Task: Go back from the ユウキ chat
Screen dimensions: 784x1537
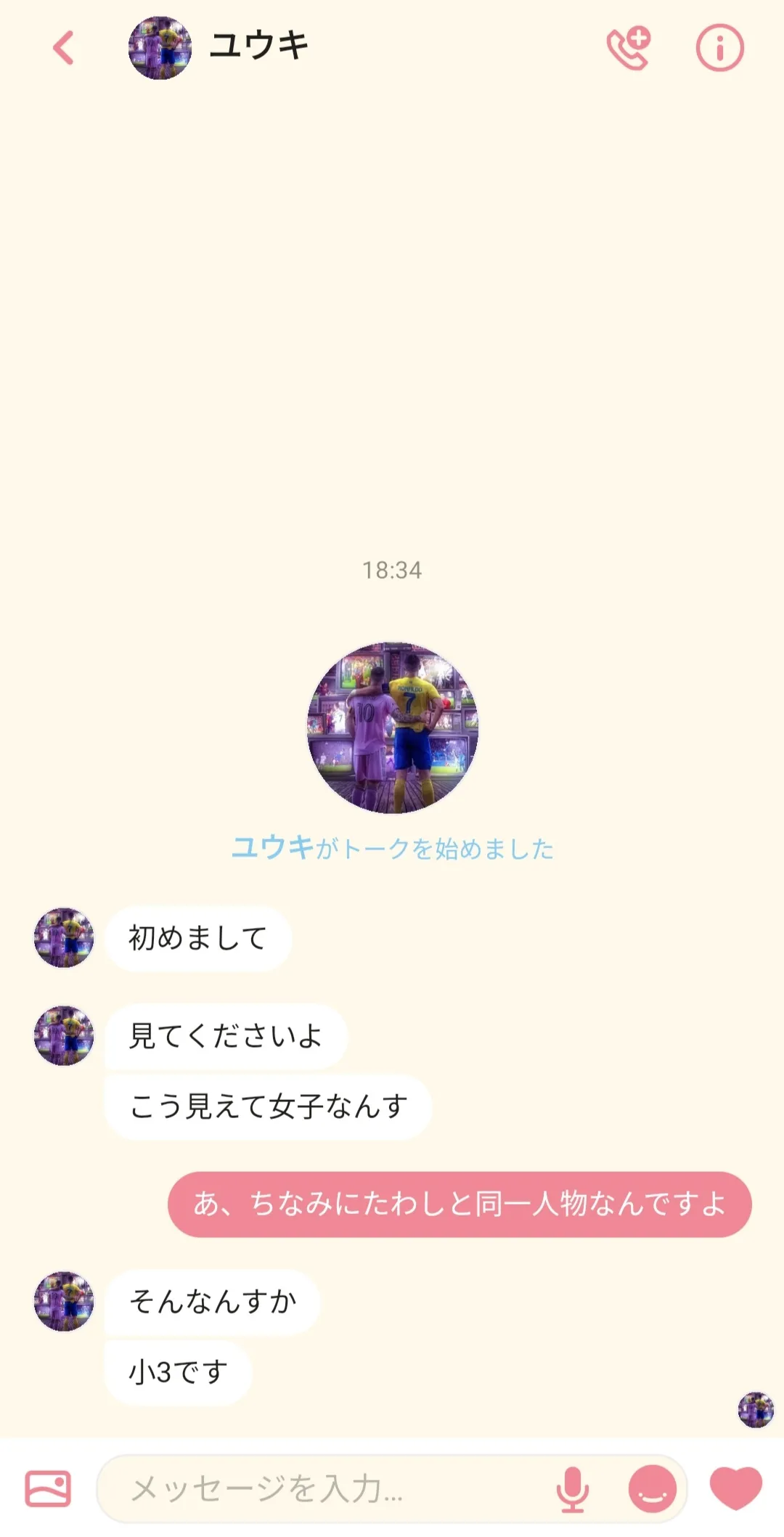Action: 64,48
